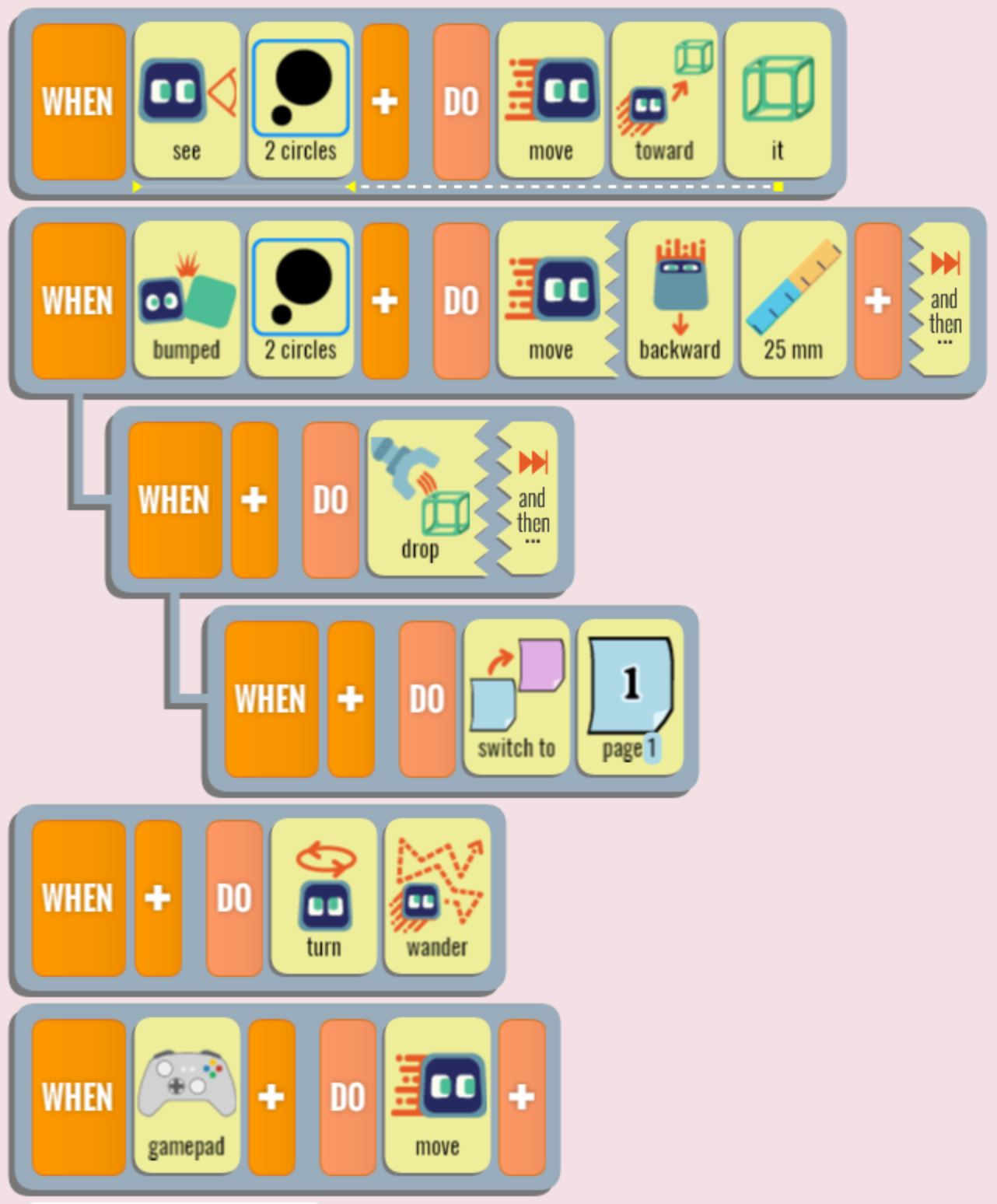Select the "turn" action tile
This screenshot has height=1204, width=997.
pos(324,898)
